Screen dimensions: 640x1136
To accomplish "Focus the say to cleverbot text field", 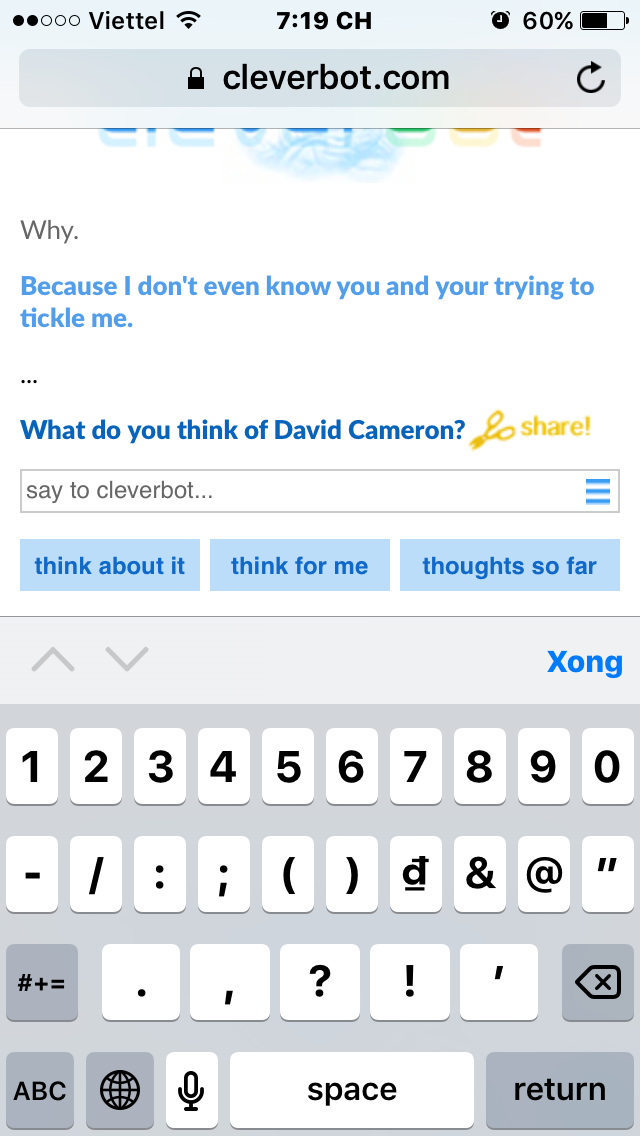I will pos(320,491).
